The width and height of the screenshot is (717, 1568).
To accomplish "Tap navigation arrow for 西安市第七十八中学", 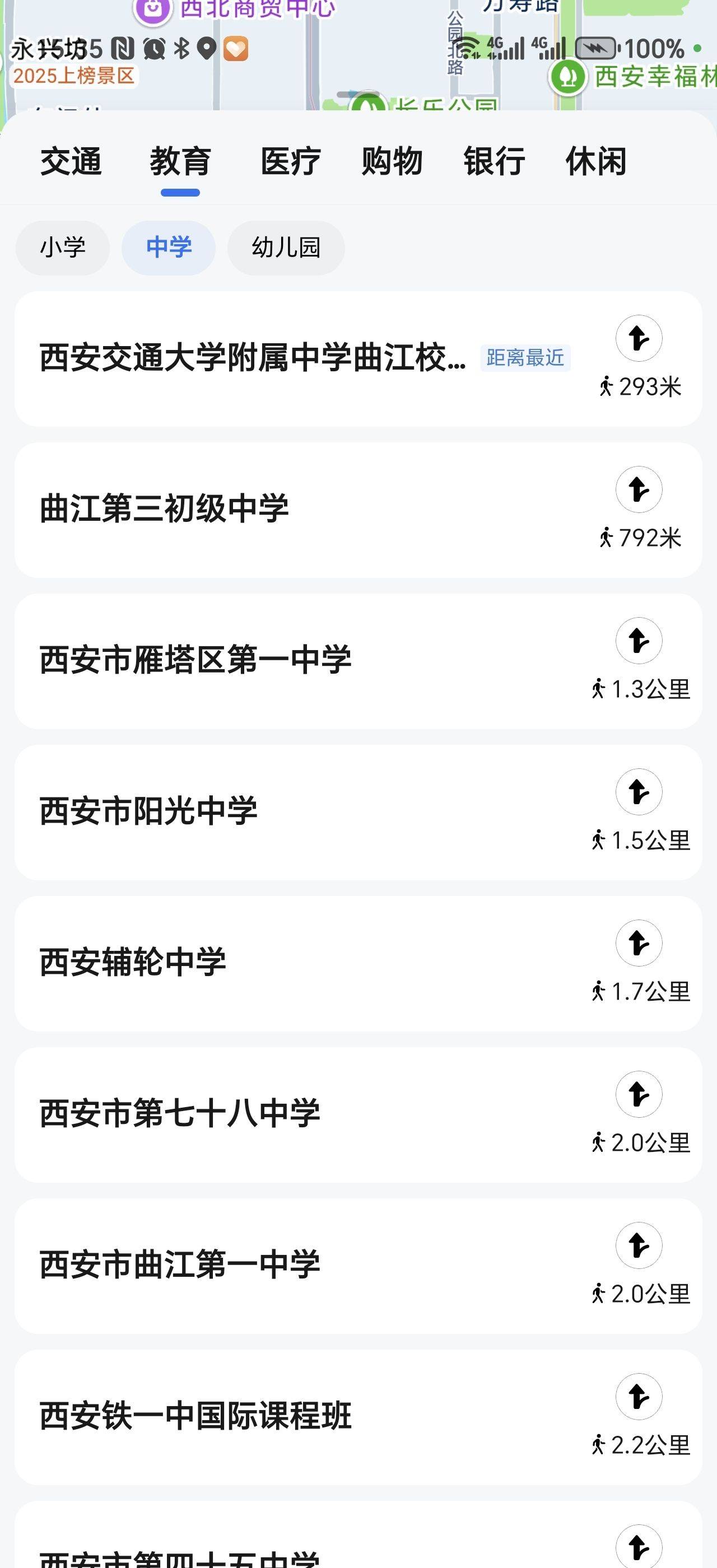I will click(x=639, y=1094).
